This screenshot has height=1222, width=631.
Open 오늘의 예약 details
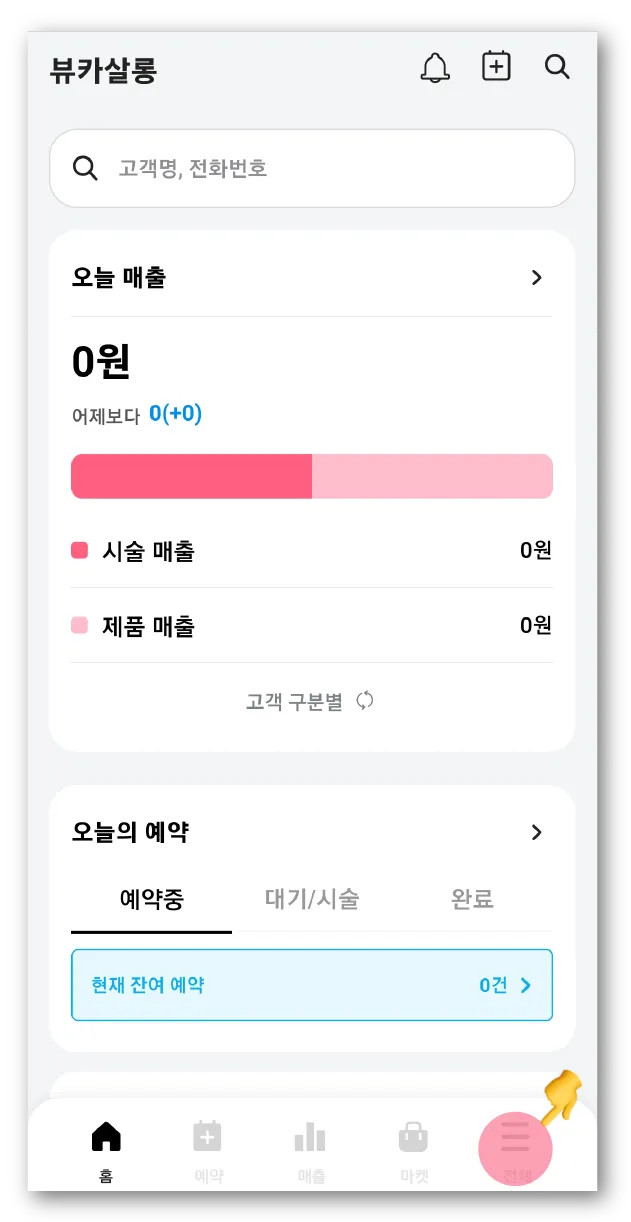pos(536,832)
